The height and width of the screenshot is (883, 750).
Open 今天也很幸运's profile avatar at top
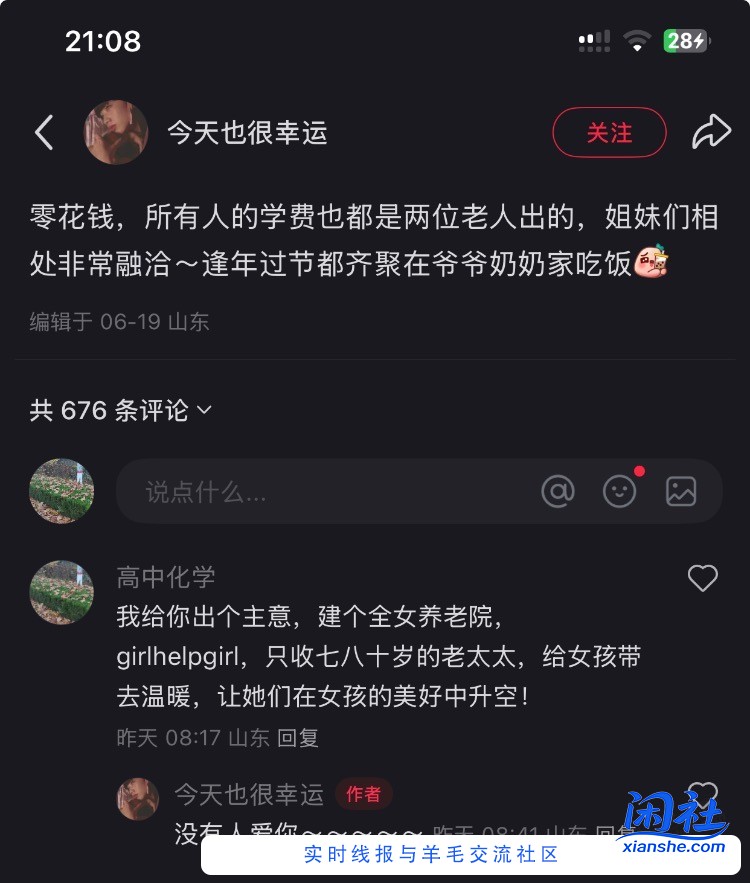[116, 131]
